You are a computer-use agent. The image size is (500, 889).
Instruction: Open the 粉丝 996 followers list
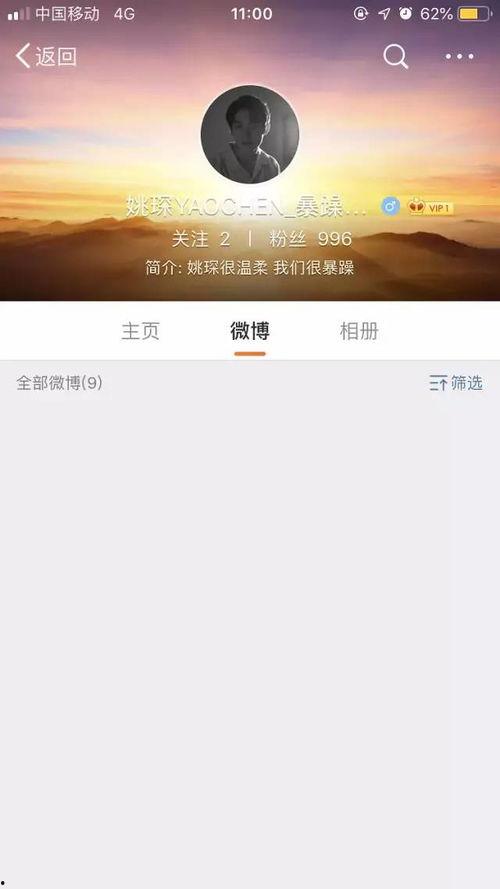pos(311,239)
